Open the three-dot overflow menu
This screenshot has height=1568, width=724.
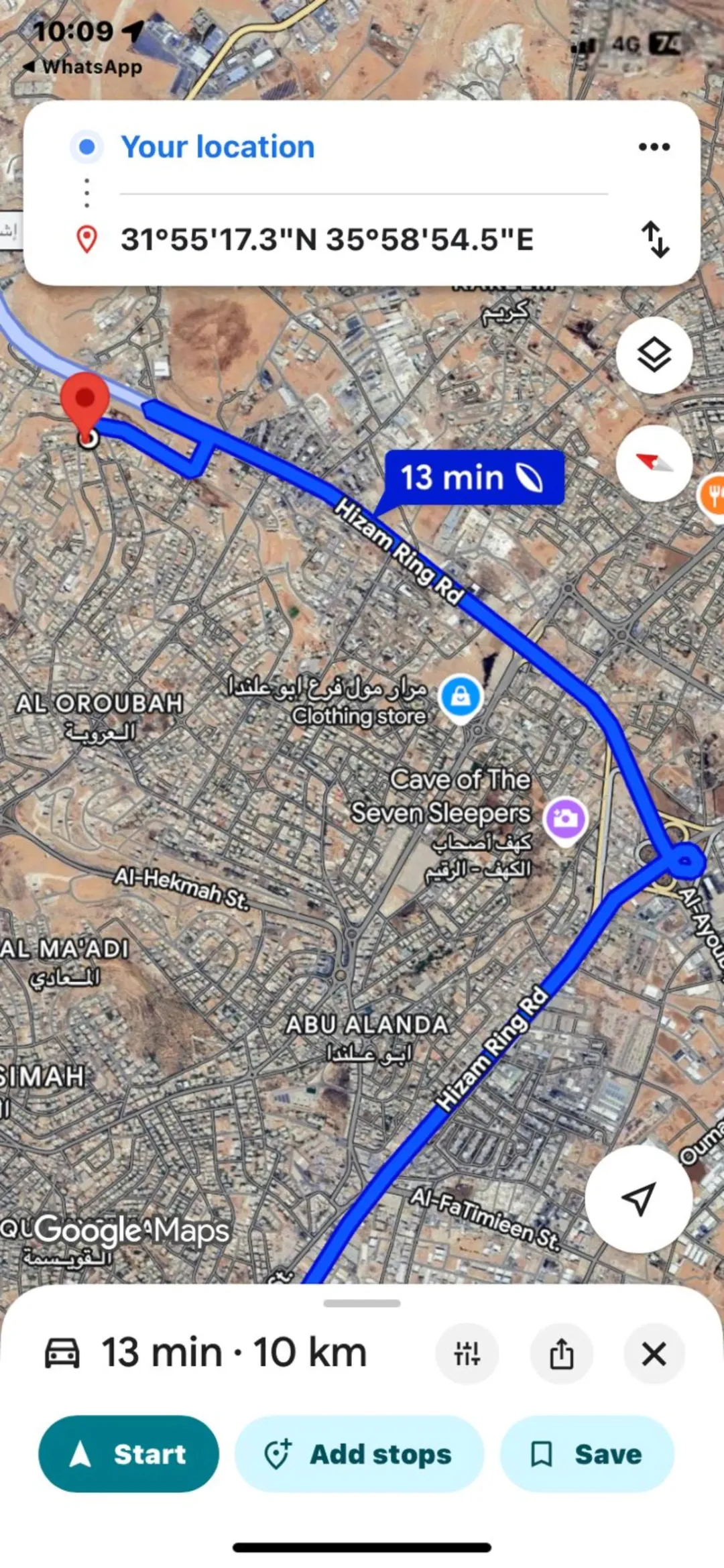tap(654, 147)
